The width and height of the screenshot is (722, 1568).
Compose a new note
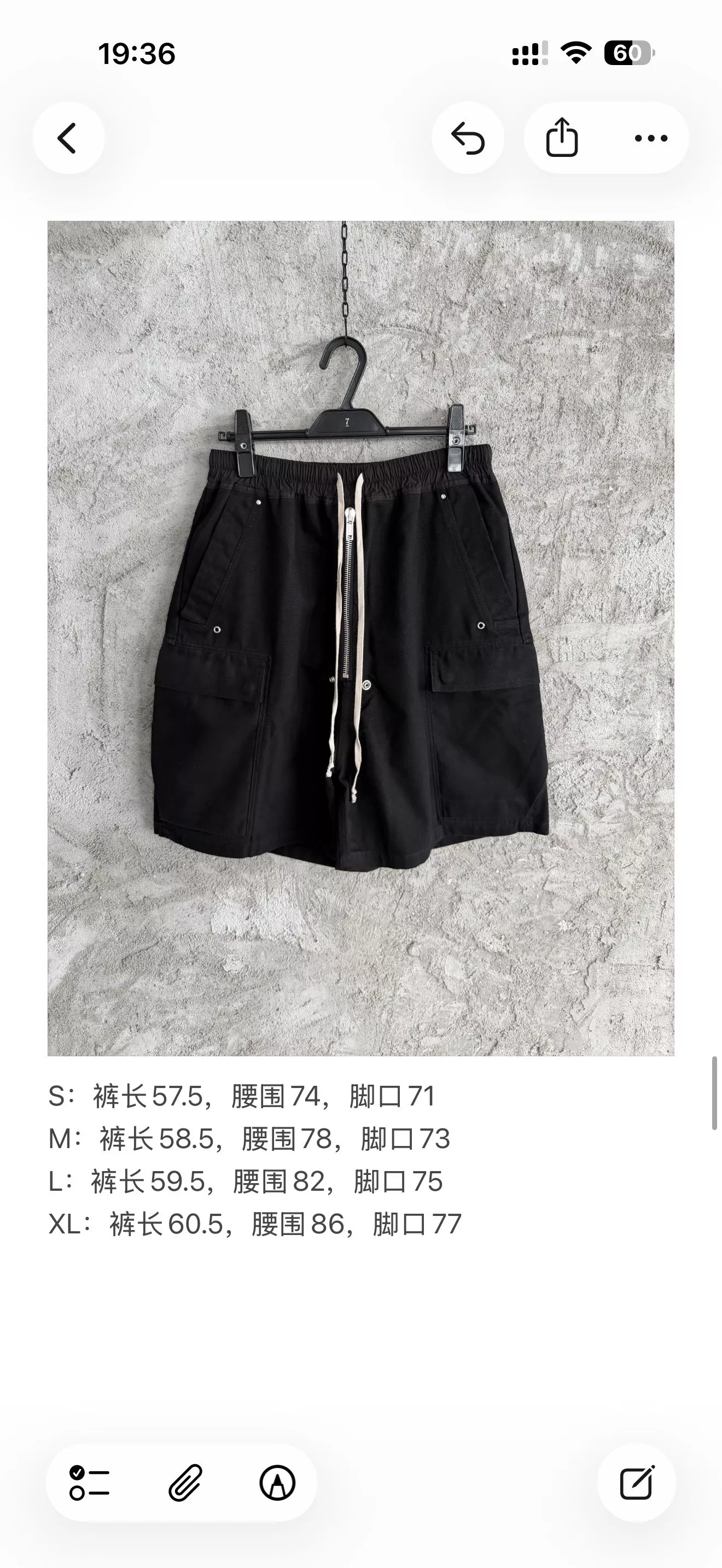(x=636, y=1482)
